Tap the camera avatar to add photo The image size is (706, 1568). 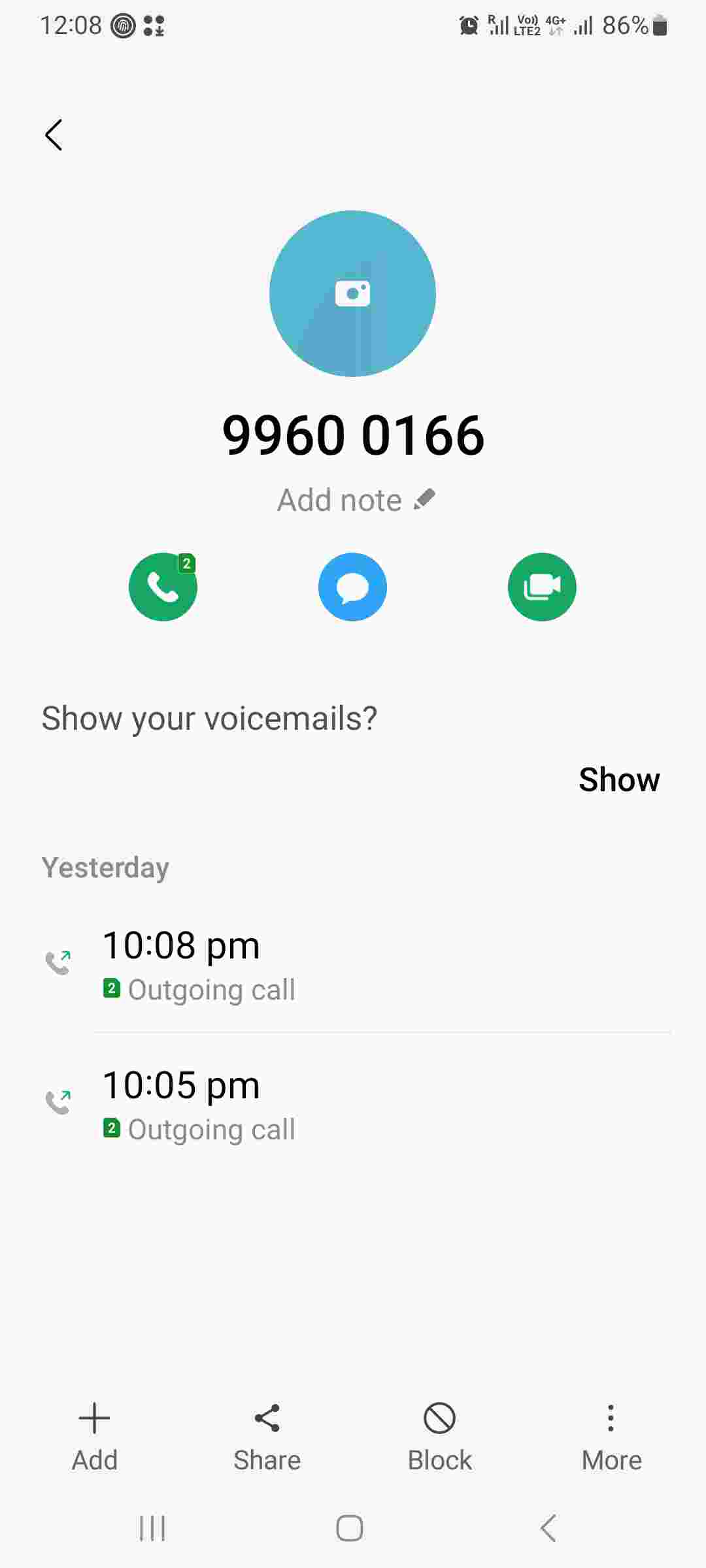tap(352, 293)
